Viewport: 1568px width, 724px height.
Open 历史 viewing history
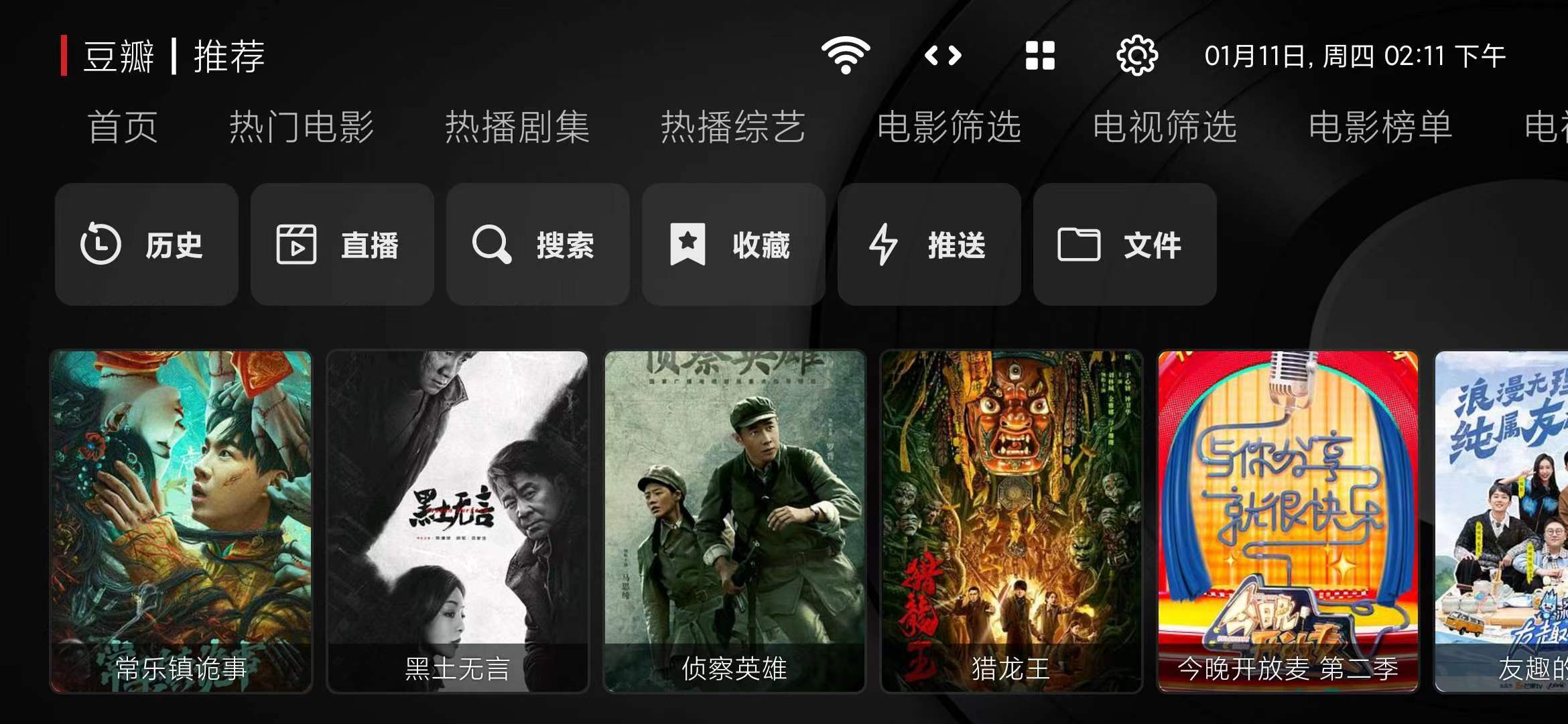(147, 245)
